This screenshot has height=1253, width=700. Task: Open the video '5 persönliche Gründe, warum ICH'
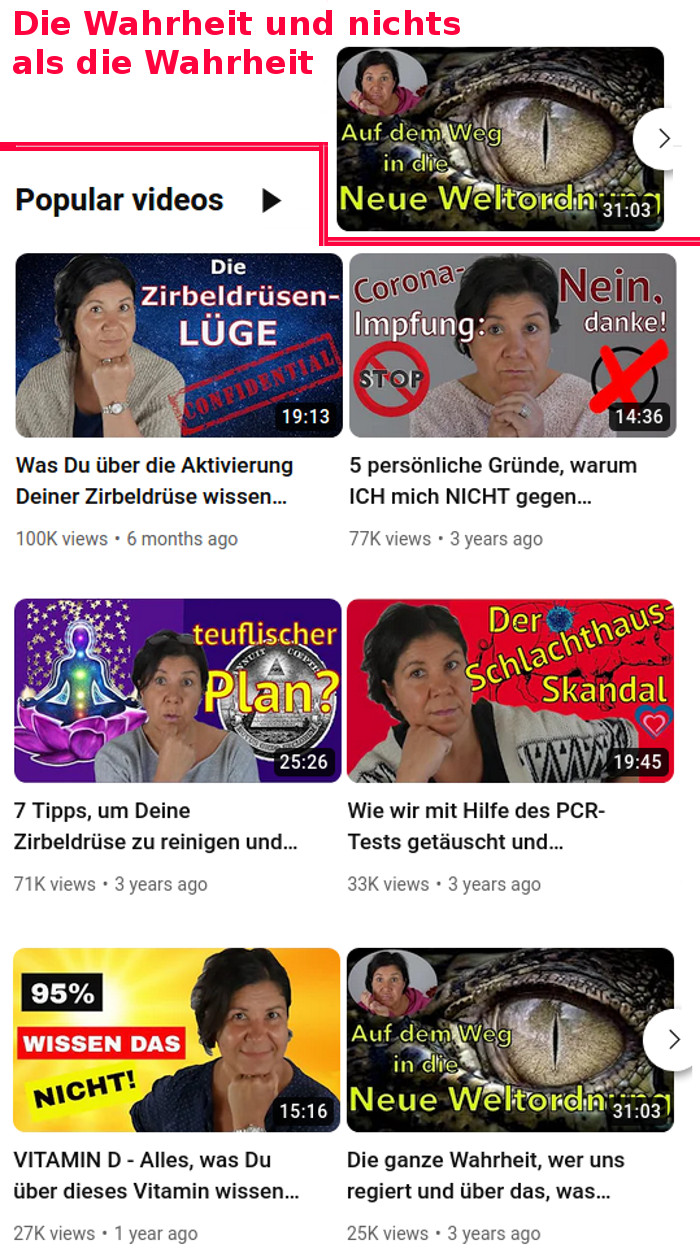[512, 345]
